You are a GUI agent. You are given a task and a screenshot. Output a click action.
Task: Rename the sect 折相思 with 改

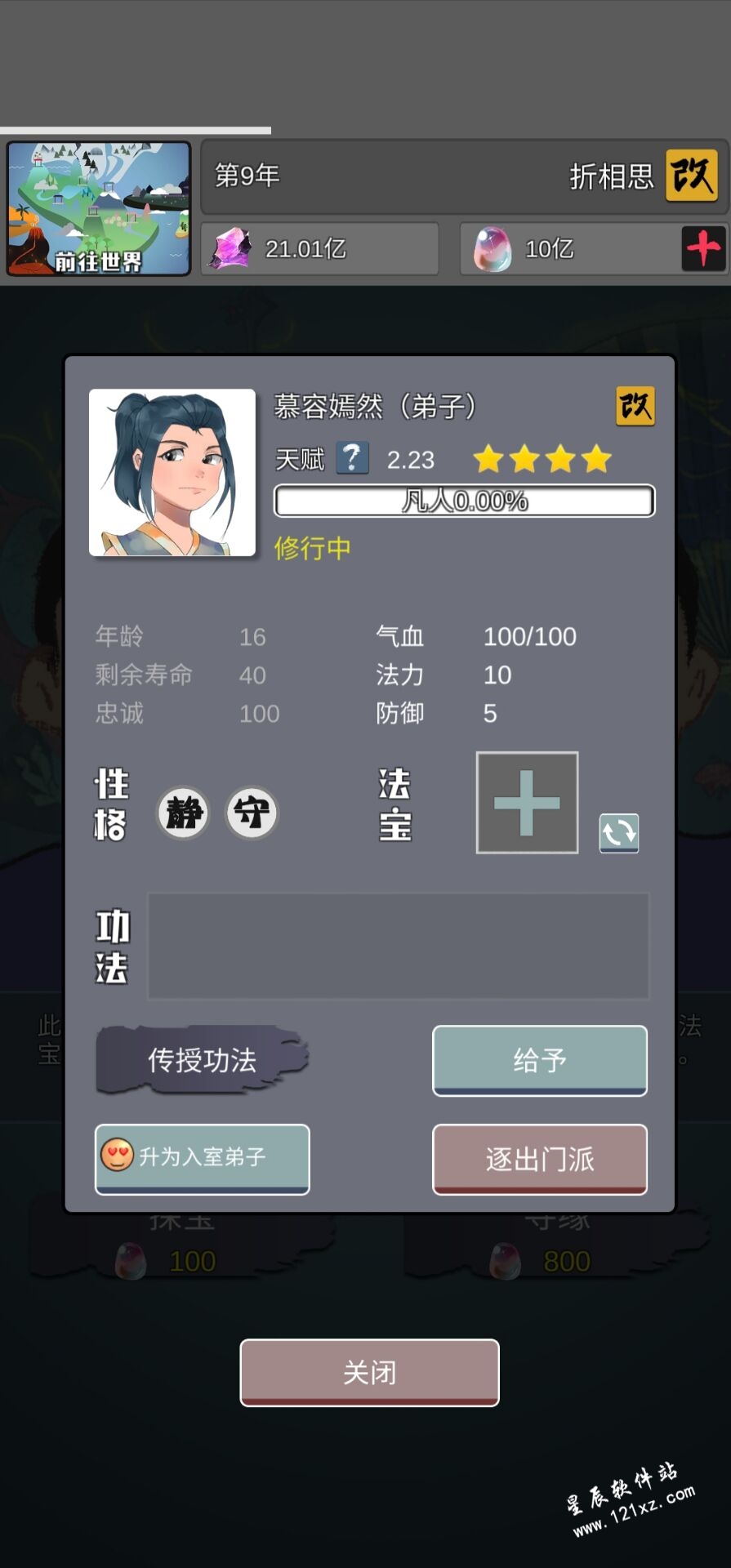(692, 175)
